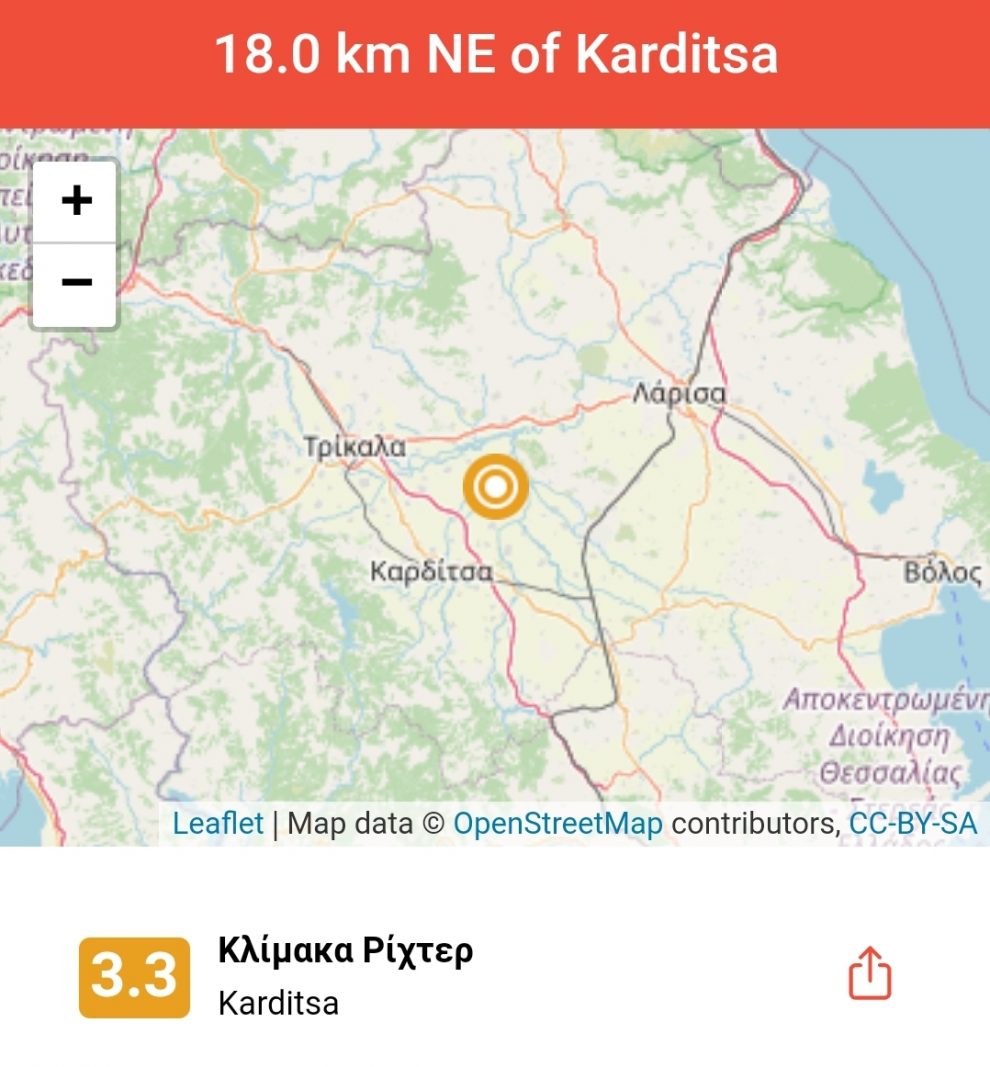Share the Karditsa earthquake report

pyautogui.click(x=869, y=973)
